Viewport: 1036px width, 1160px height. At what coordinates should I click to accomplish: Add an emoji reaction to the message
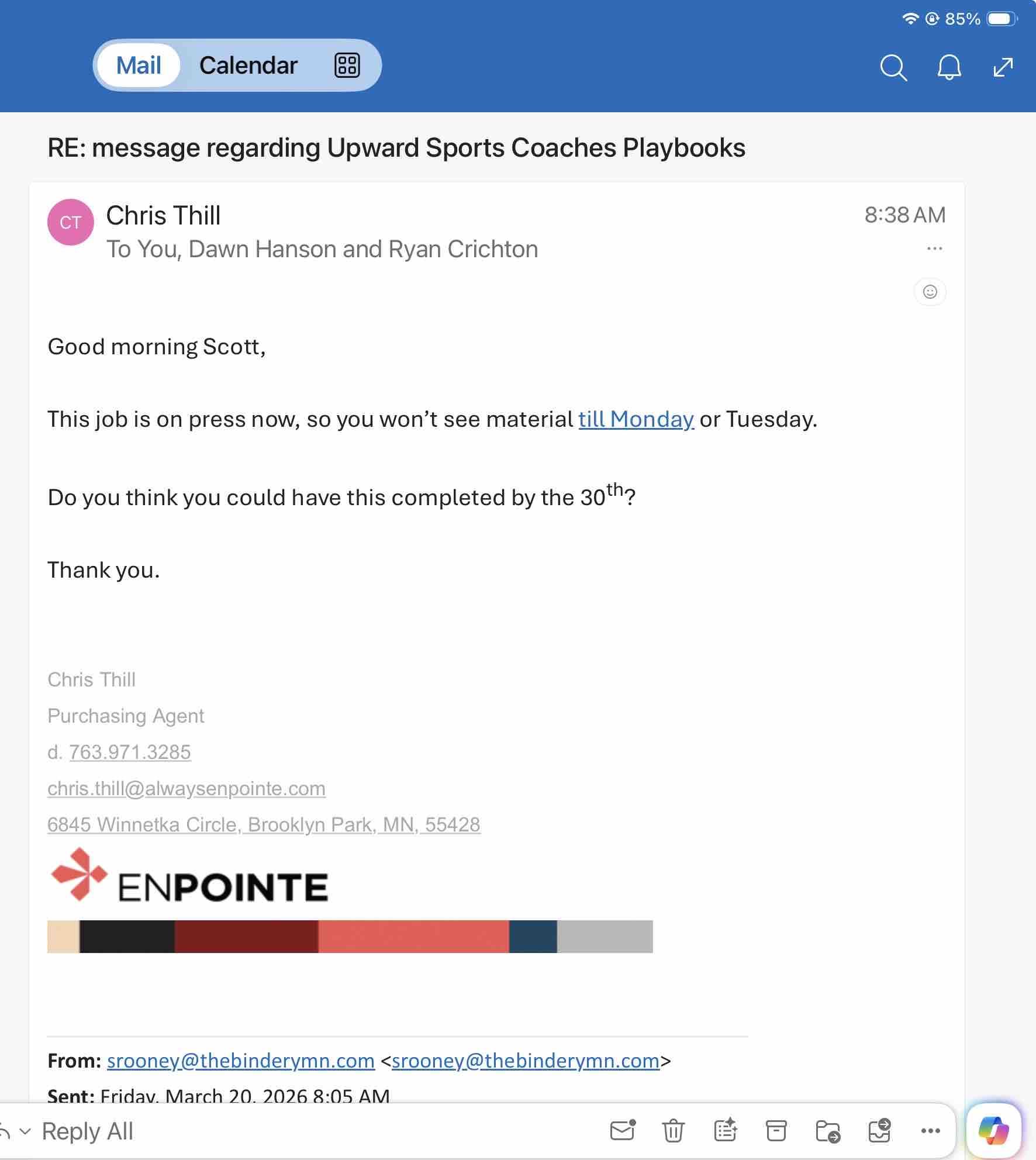click(930, 292)
